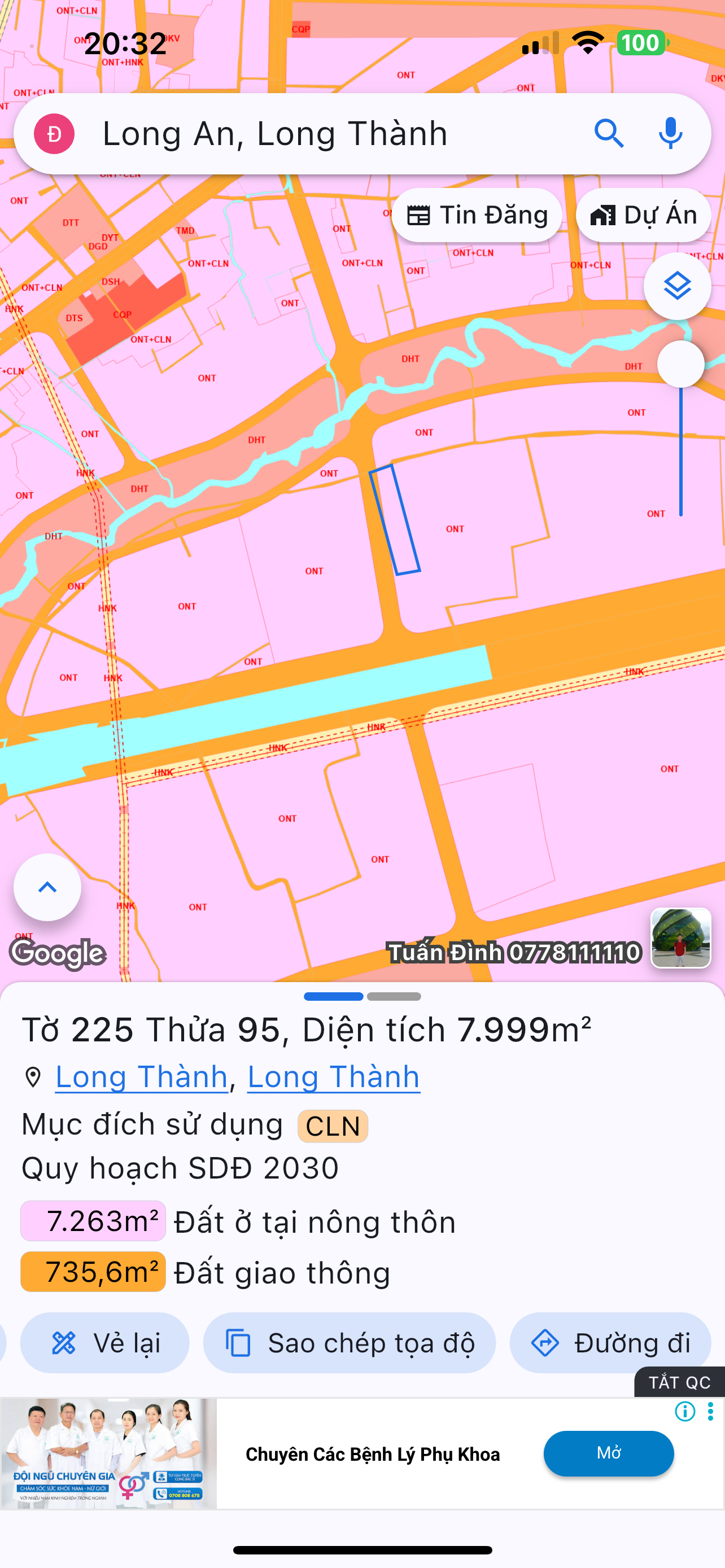725x1568 pixels.
Task: Open the first Long Thành location link
Action: pos(141,1077)
